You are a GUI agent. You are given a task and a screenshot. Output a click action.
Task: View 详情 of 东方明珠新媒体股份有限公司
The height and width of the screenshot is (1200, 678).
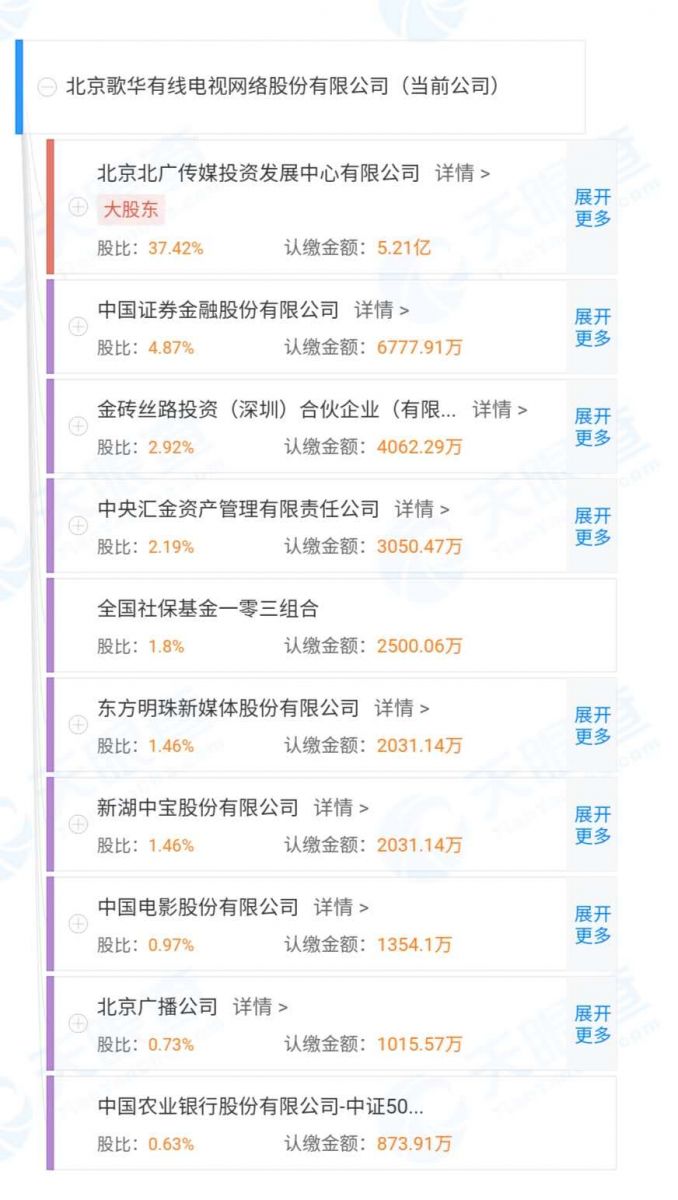tap(401, 708)
